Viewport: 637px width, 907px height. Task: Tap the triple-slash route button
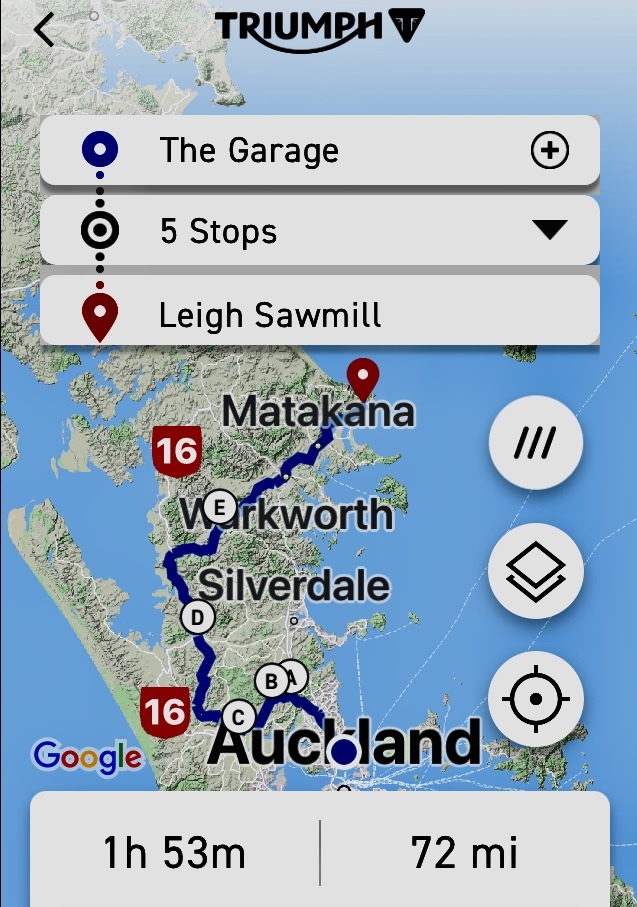pyautogui.click(x=536, y=443)
